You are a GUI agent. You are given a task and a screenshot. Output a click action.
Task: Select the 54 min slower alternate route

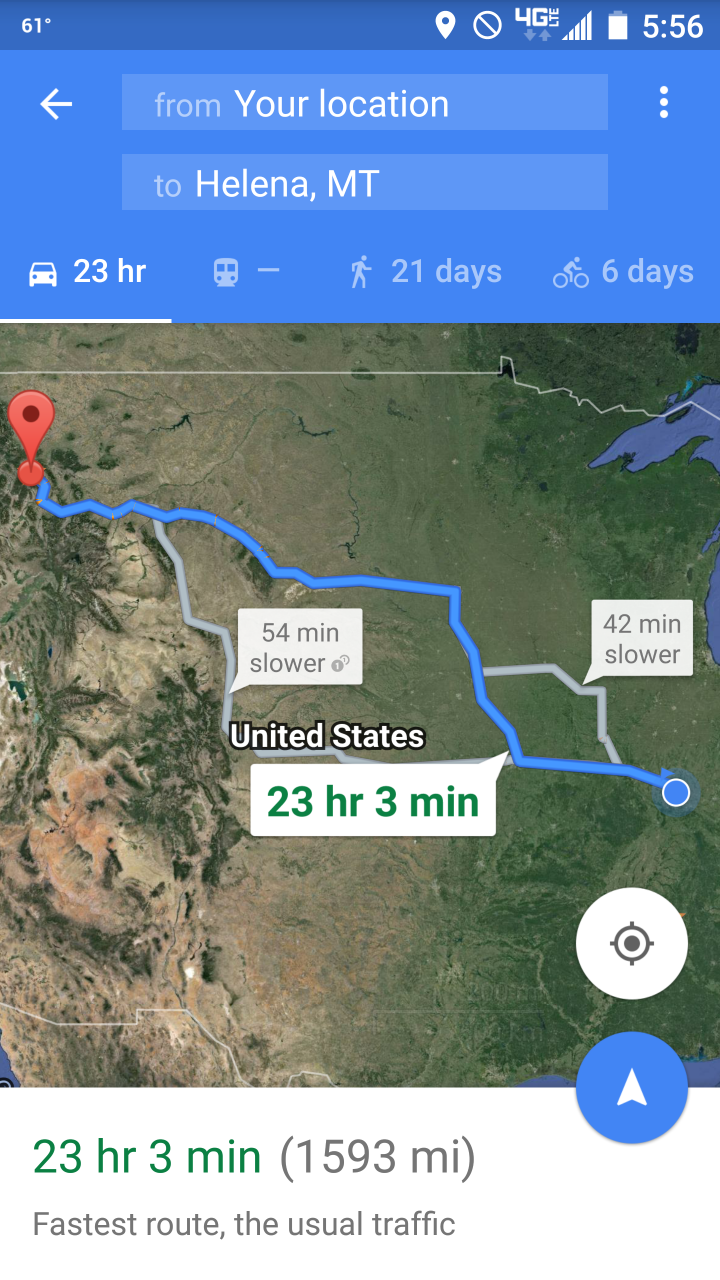tap(300, 647)
